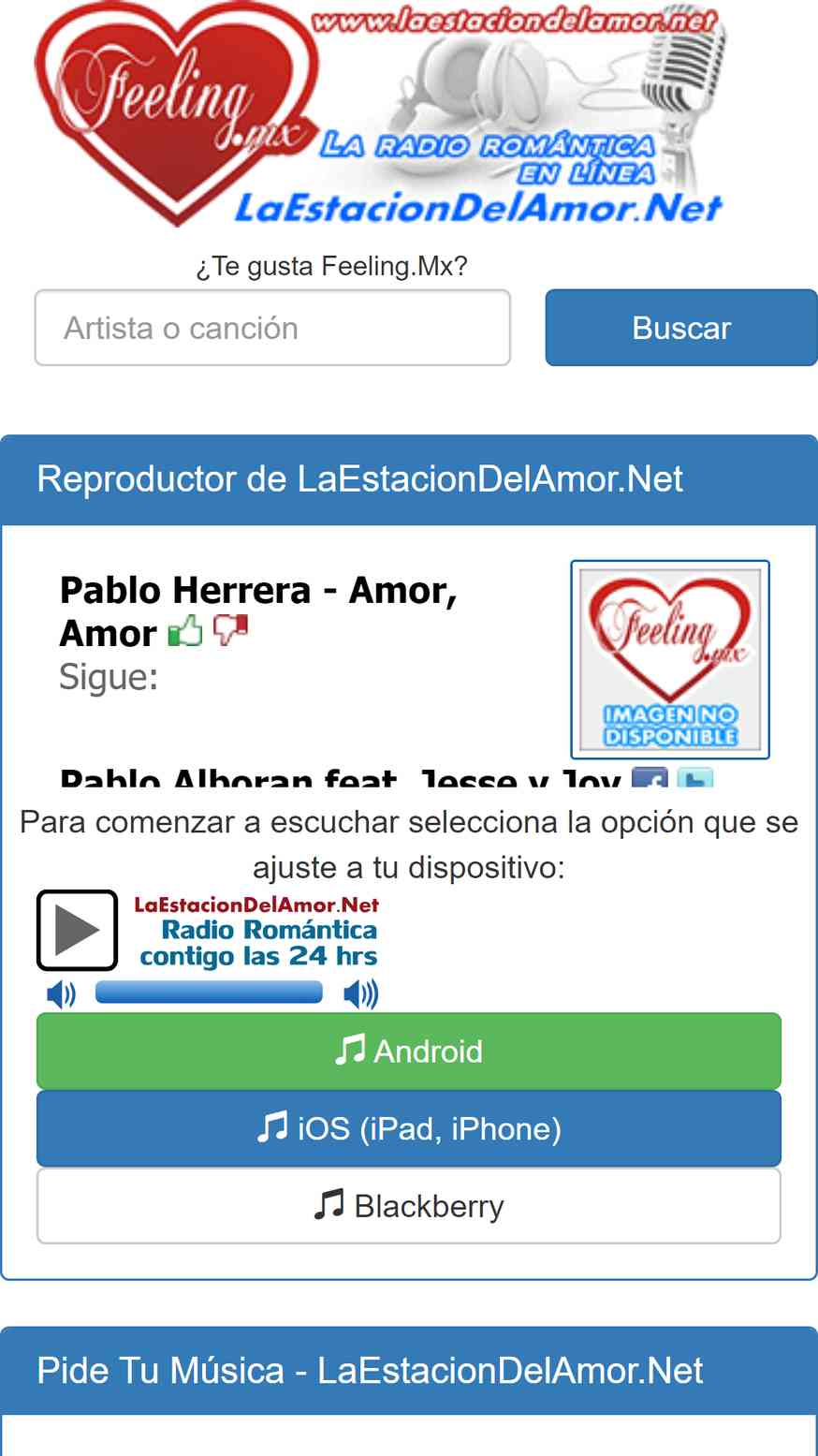Choose the Android listening option
The image size is (818, 1456).
[x=409, y=1052]
